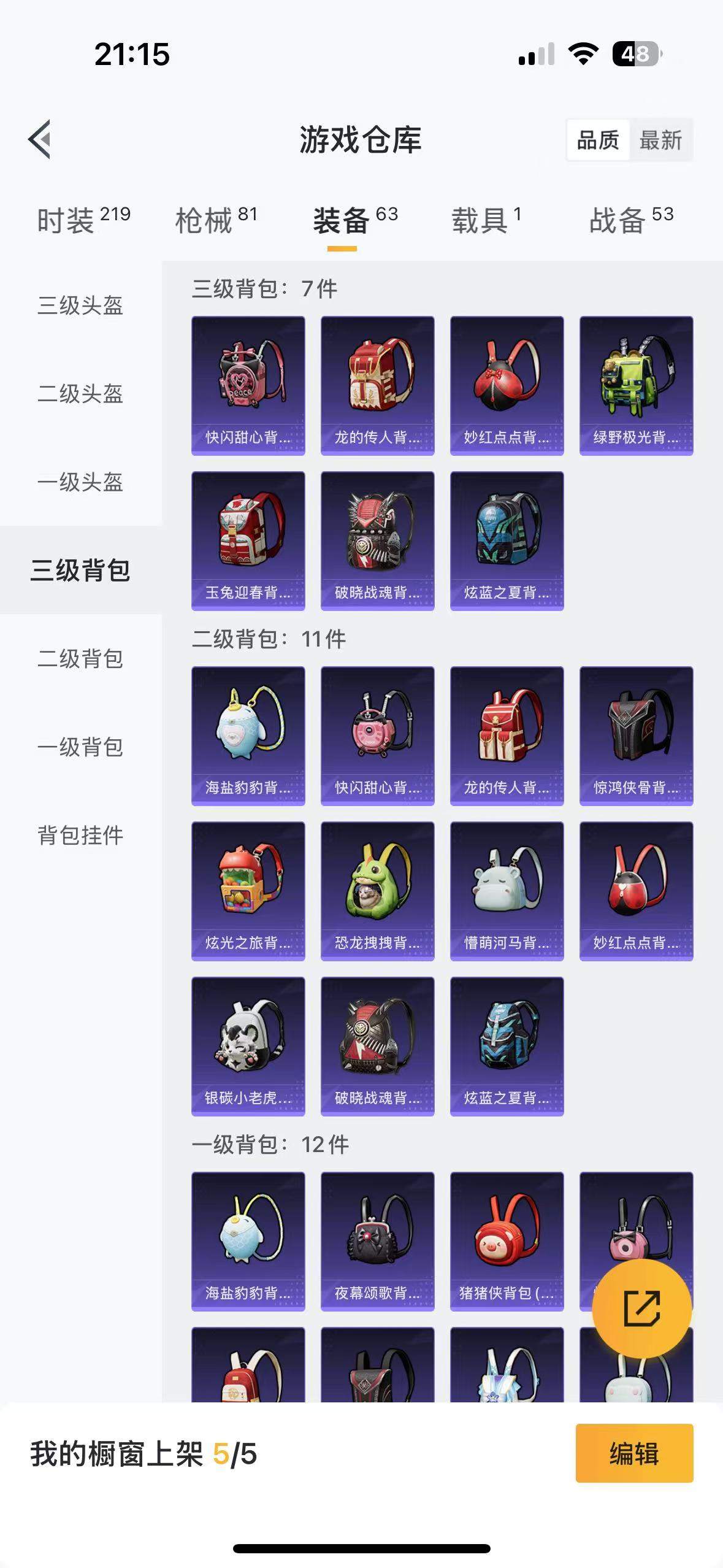Select 三级头盔 in the sidebar

tap(80, 305)
